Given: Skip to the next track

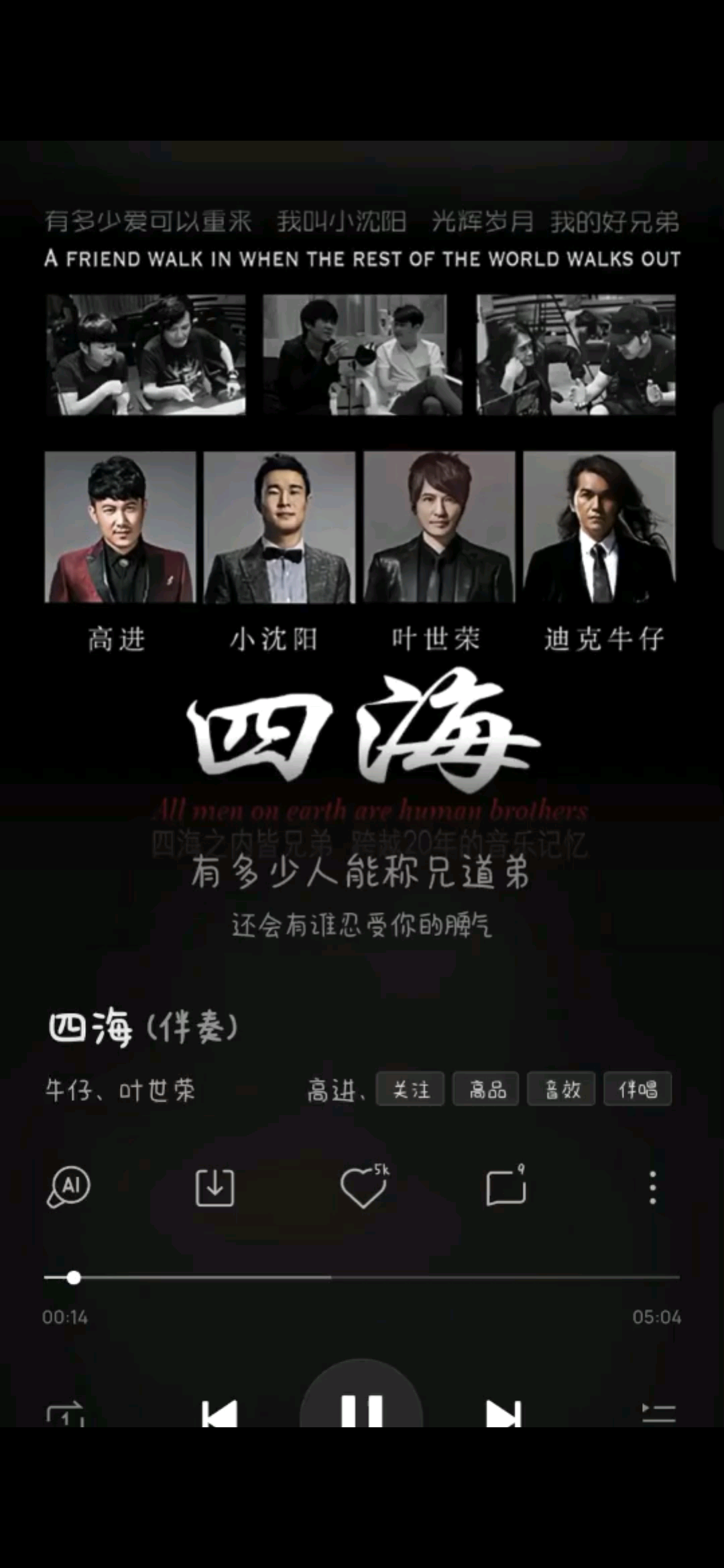Looking at the screenshot, I should [503, 1413].
